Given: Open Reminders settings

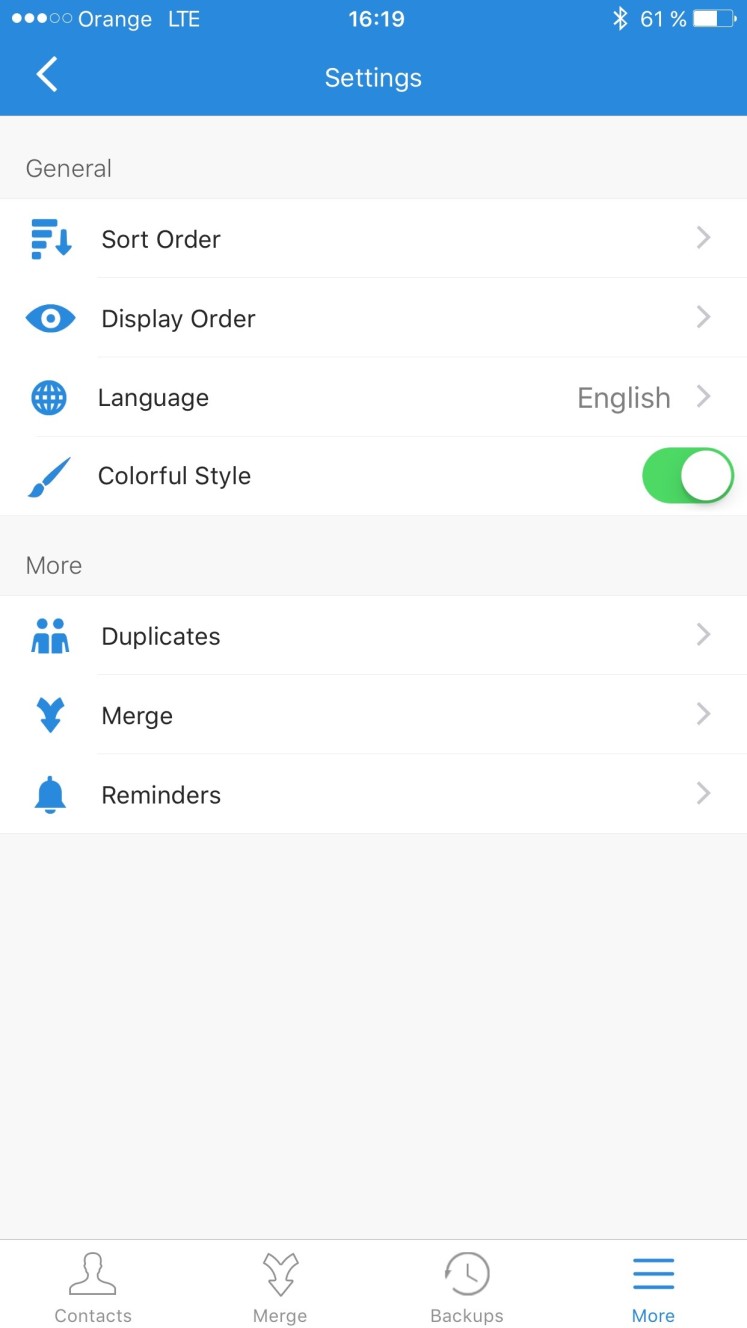Looking at the screenshot, I should point(373,794).
